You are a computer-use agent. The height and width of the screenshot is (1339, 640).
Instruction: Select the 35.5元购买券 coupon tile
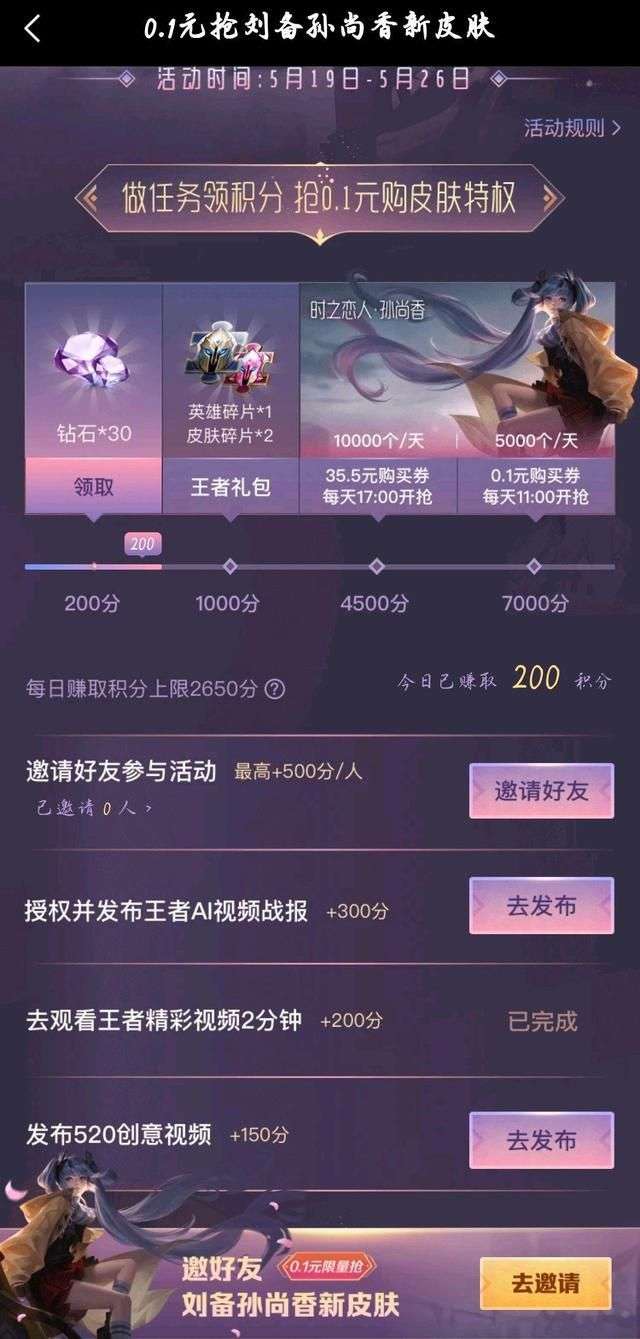click(x=378, y=486)
